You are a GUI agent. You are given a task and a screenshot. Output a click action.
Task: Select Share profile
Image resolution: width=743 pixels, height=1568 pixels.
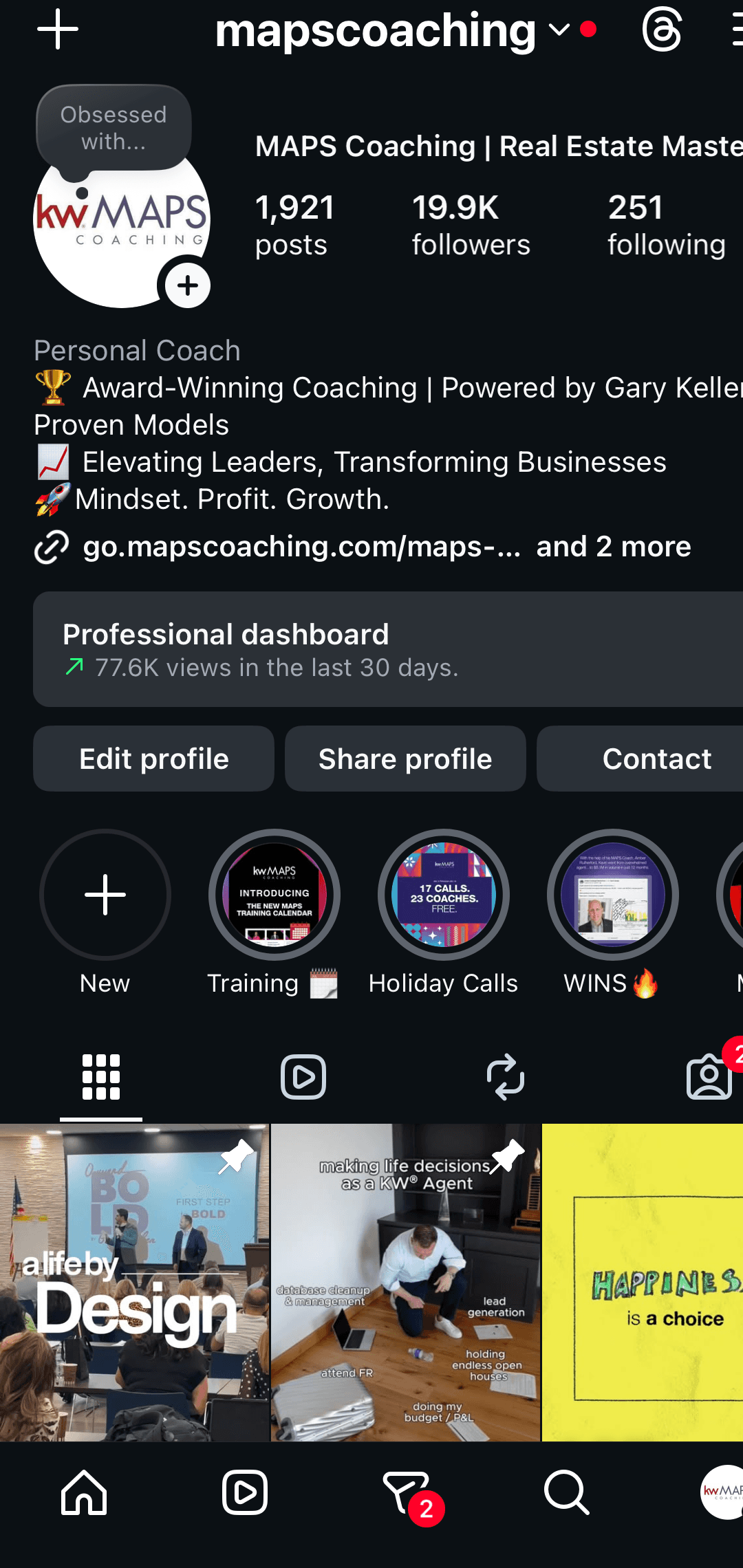click(405, 759)
